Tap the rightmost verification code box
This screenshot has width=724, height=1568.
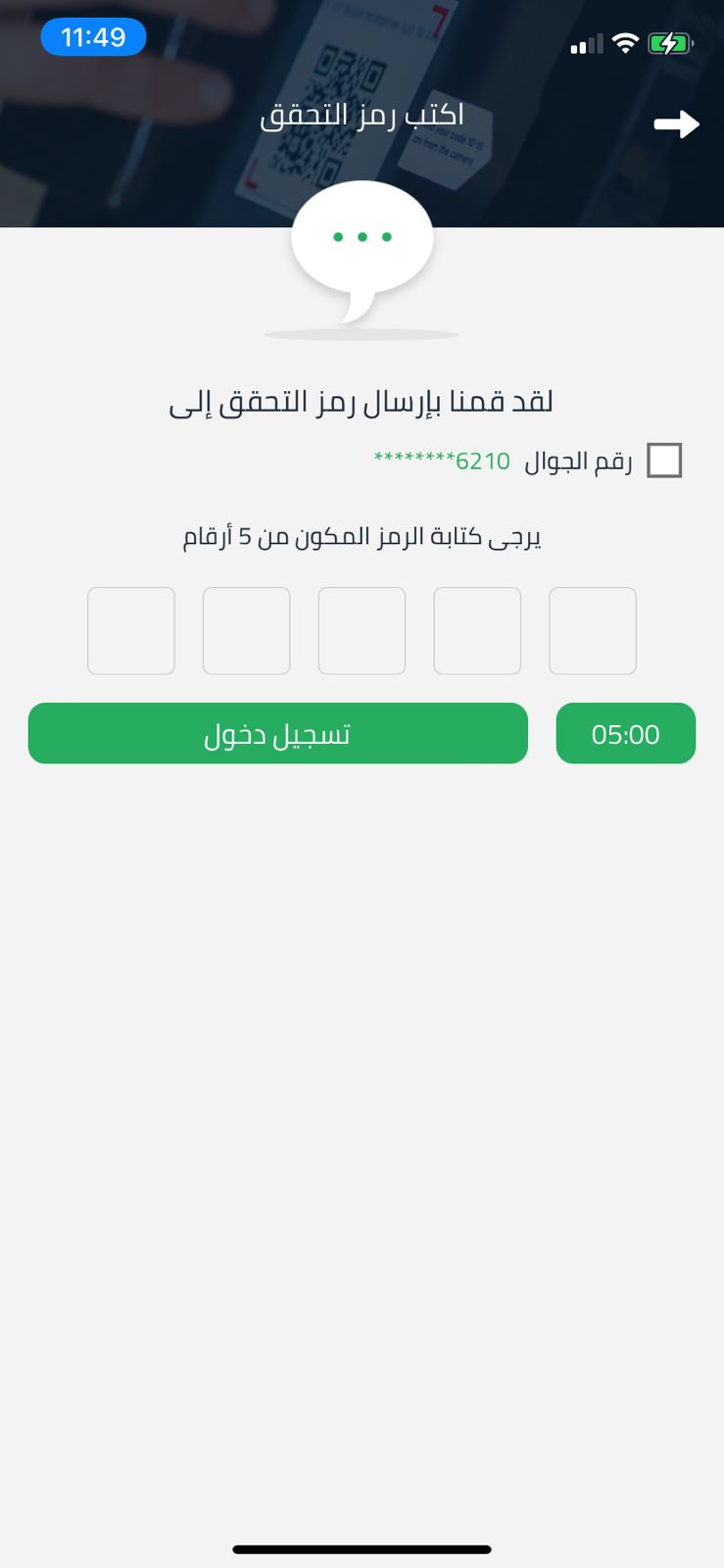(x=593, y=631)
